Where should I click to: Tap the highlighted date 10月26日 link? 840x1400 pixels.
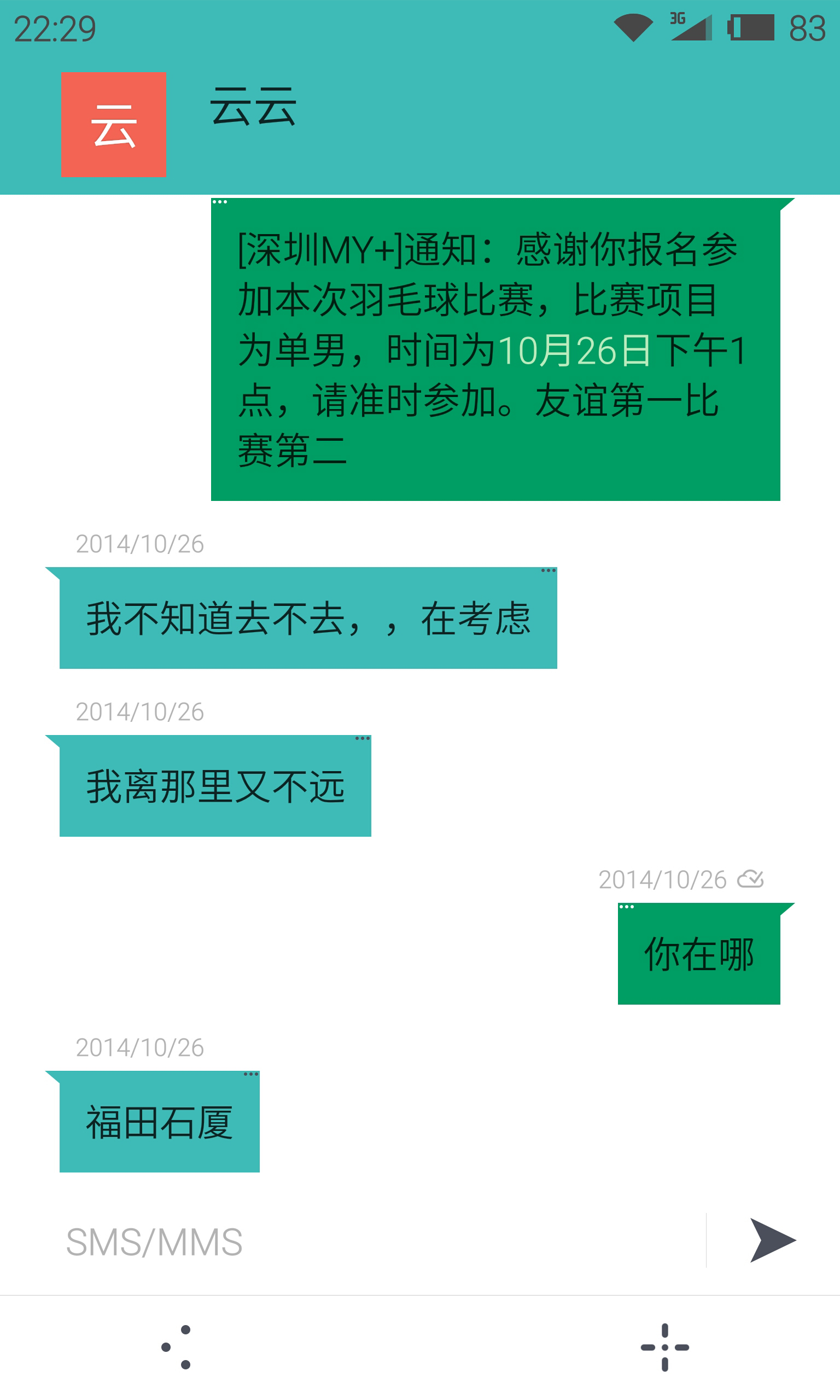(574, 351)
